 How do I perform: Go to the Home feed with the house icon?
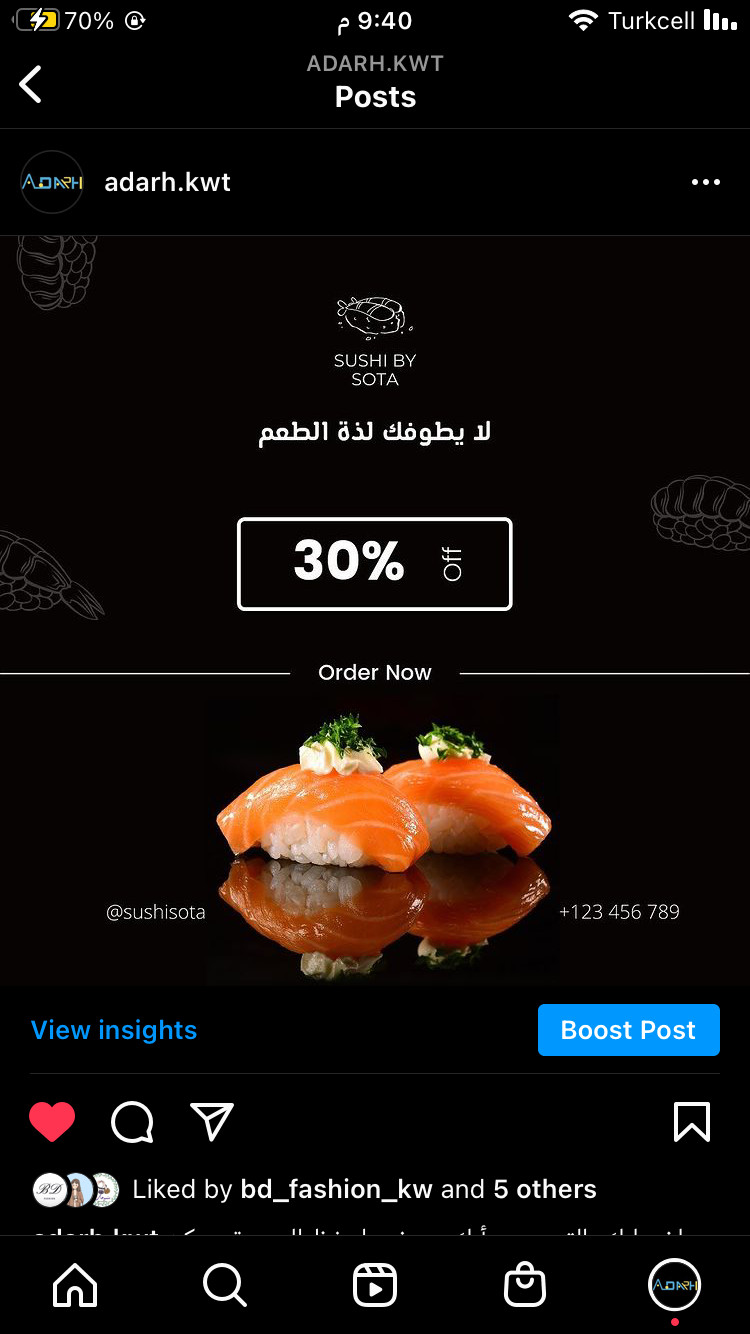tap(74, 1285)
